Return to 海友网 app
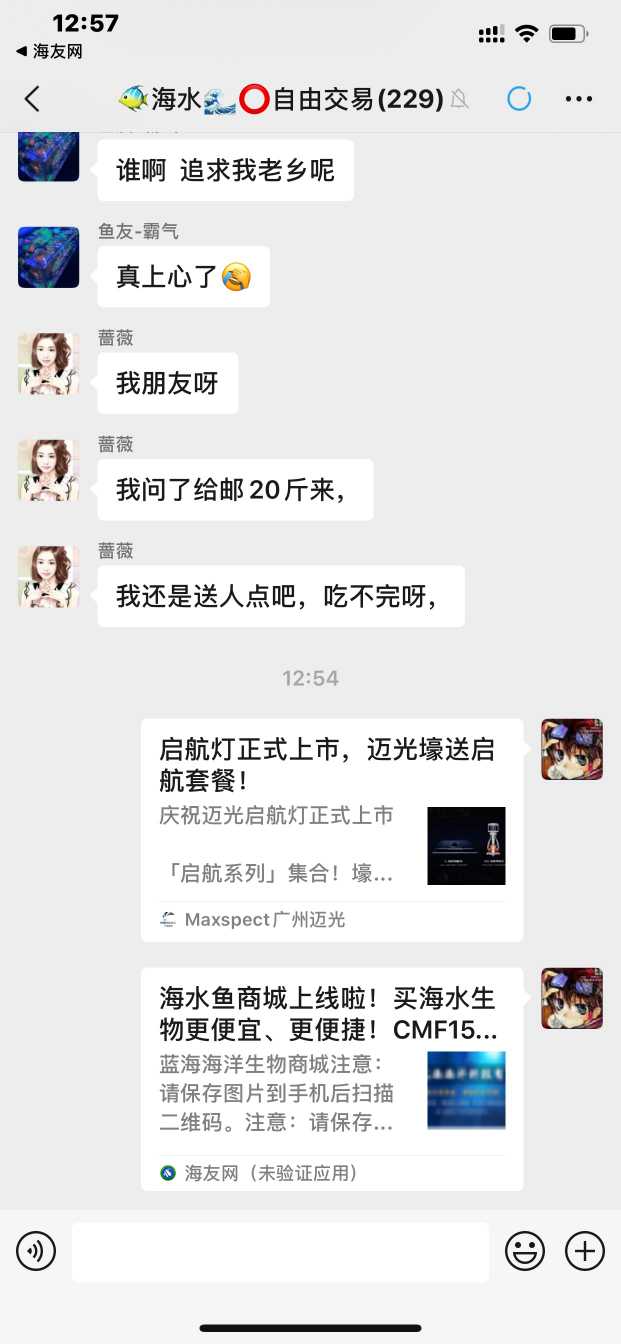 tap(50, 51)
